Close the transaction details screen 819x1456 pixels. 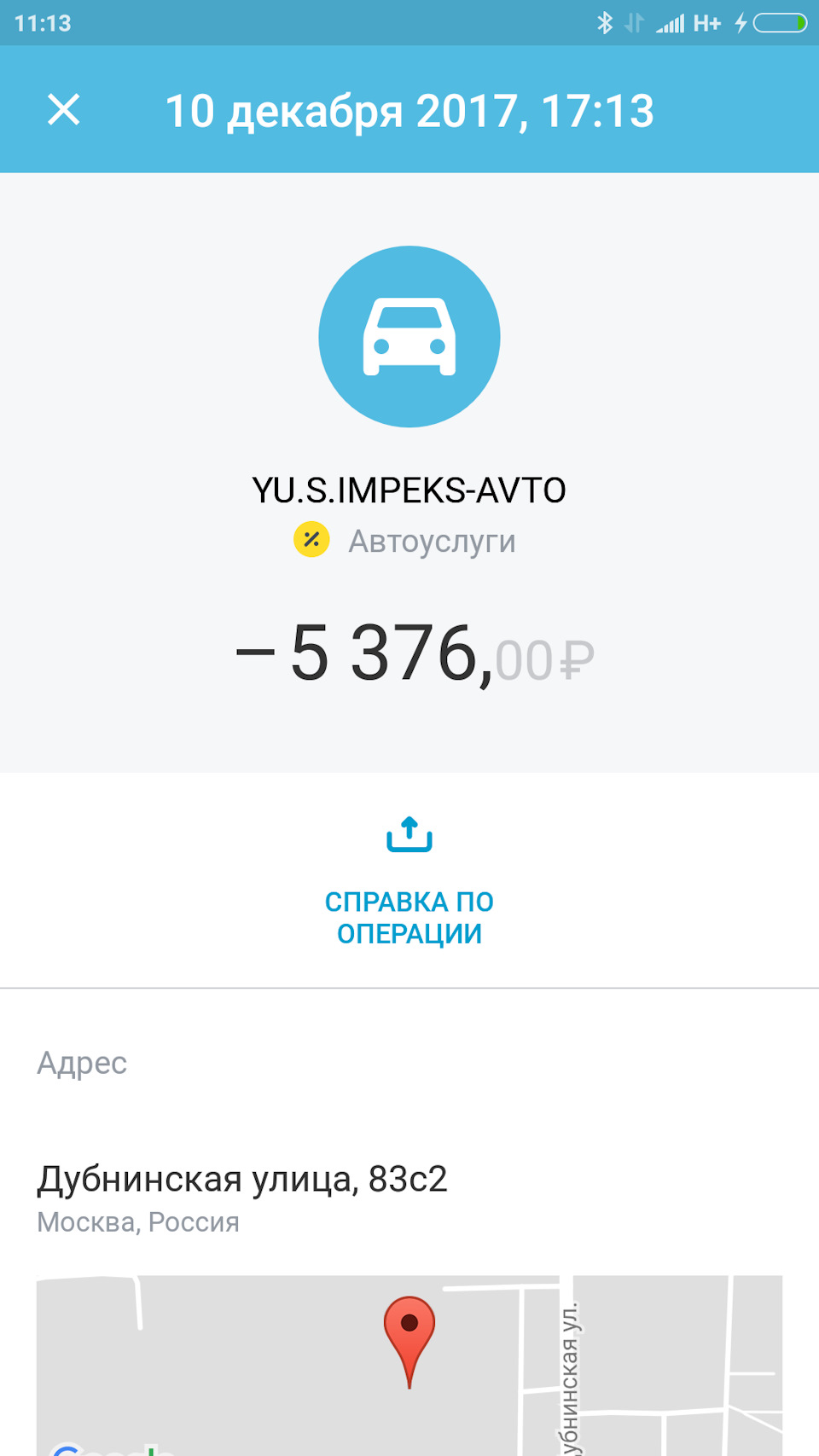[63, 110]
